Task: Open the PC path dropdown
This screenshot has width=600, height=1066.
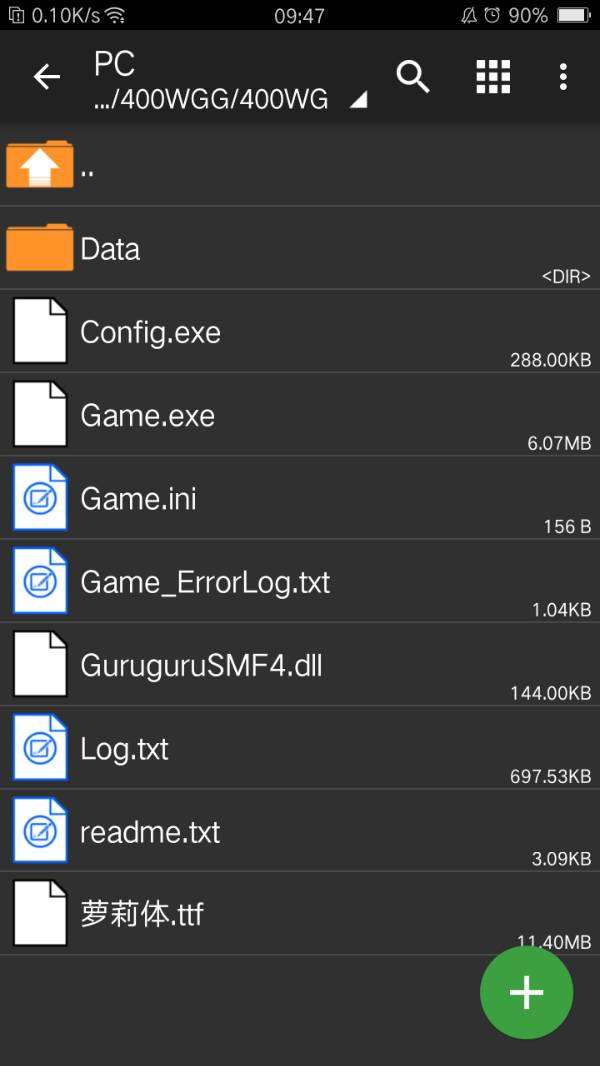Action: [230, 81]
